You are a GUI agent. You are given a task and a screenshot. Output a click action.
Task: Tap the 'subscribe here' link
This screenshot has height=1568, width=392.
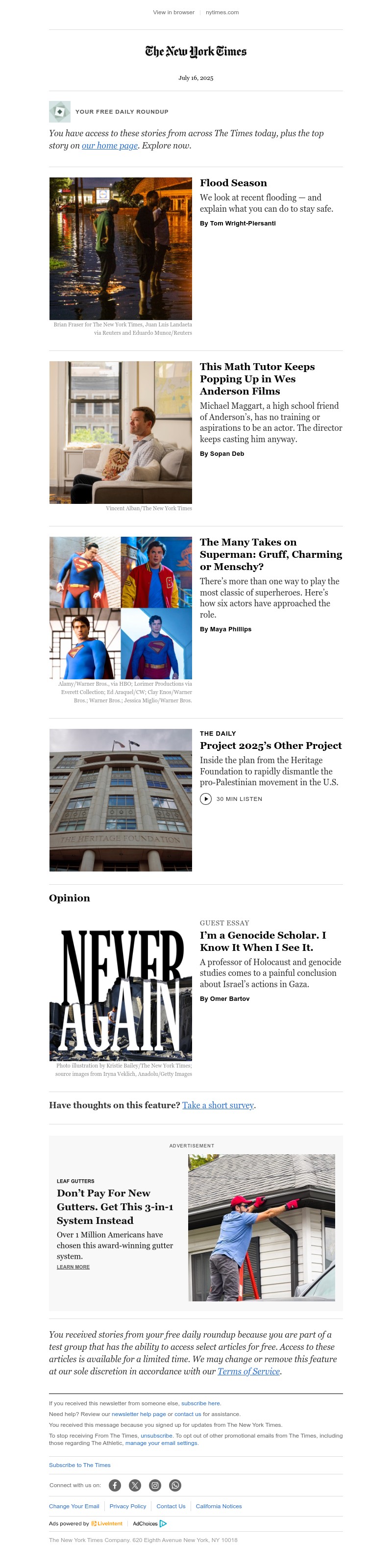pos(201,1403)
